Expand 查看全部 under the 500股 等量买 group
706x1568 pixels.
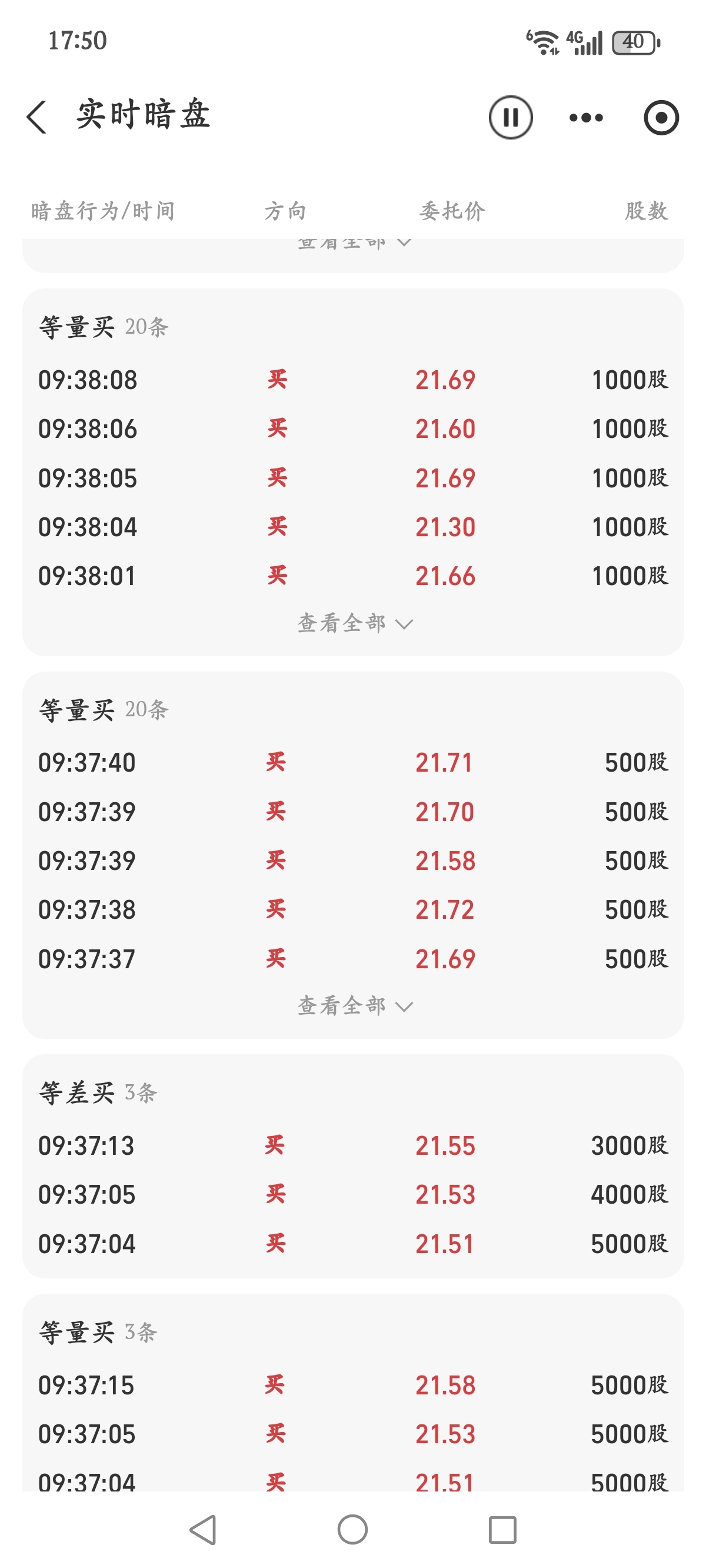tap(354, 1006)
